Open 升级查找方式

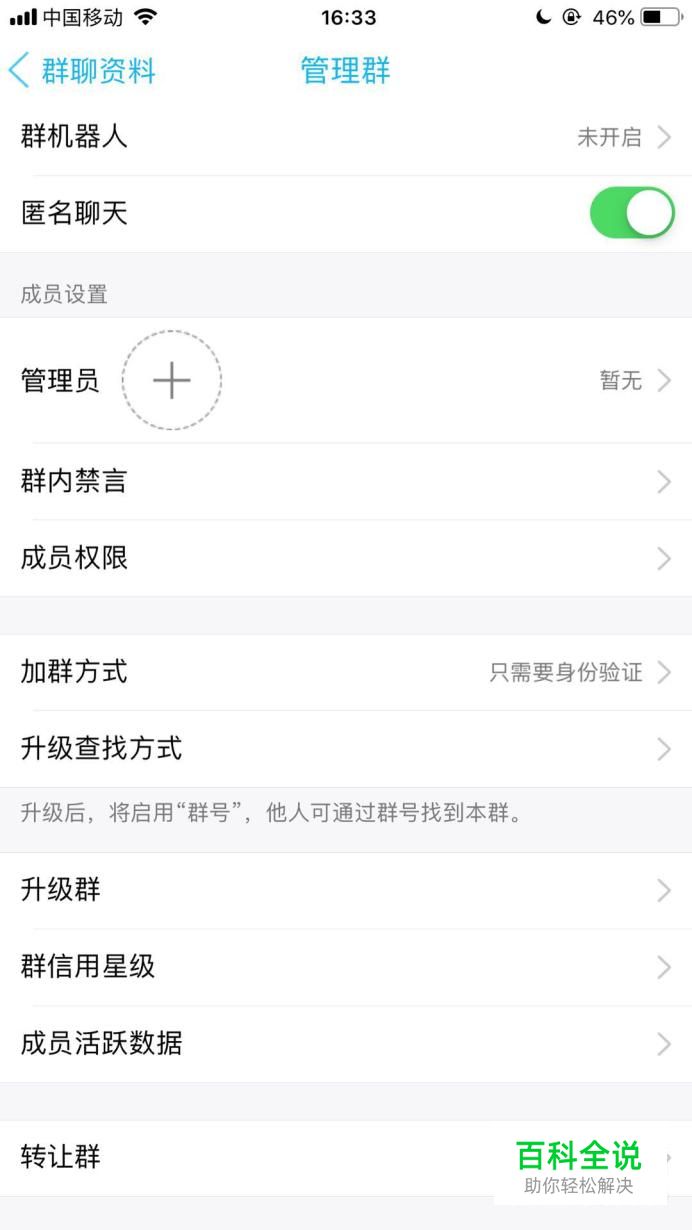346,749
